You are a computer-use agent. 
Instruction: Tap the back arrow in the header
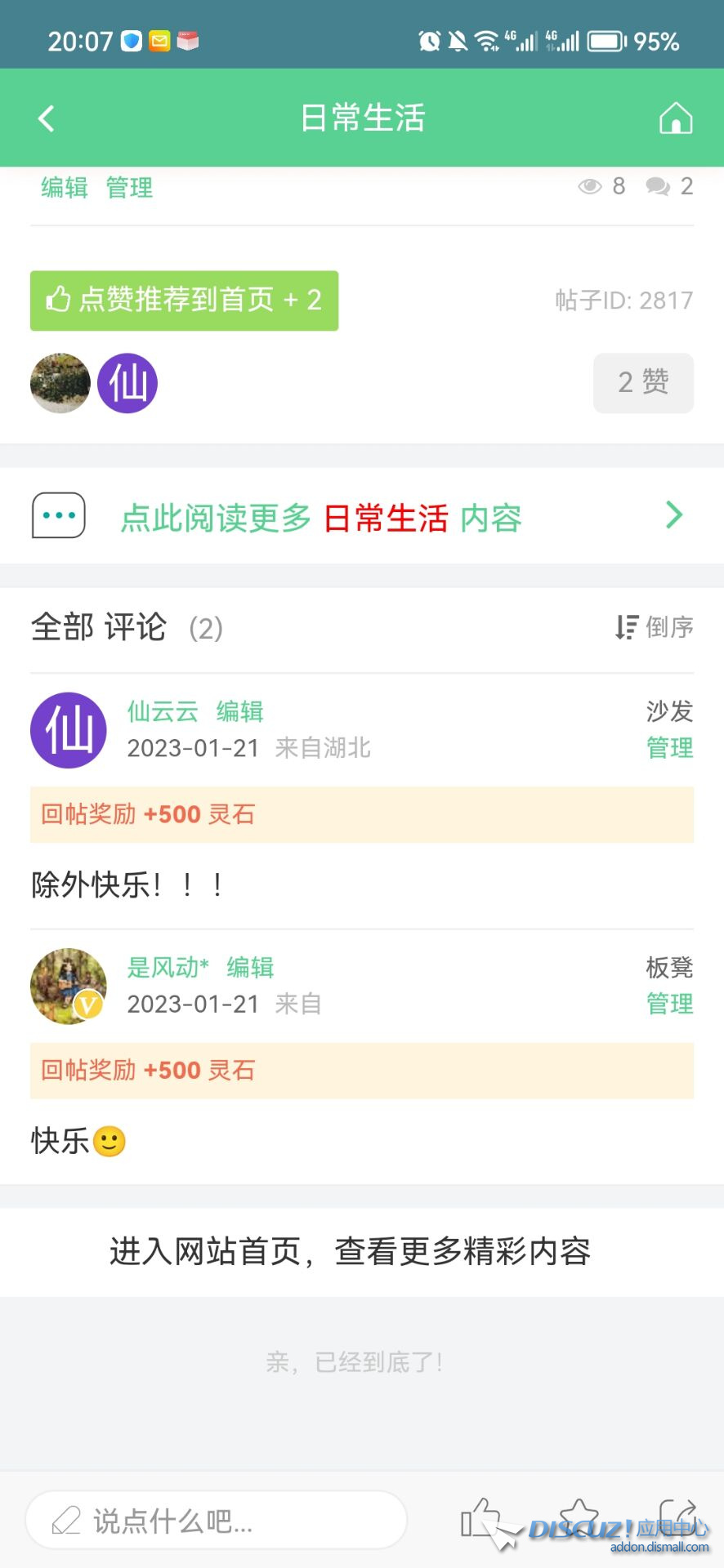pos(47,117)
